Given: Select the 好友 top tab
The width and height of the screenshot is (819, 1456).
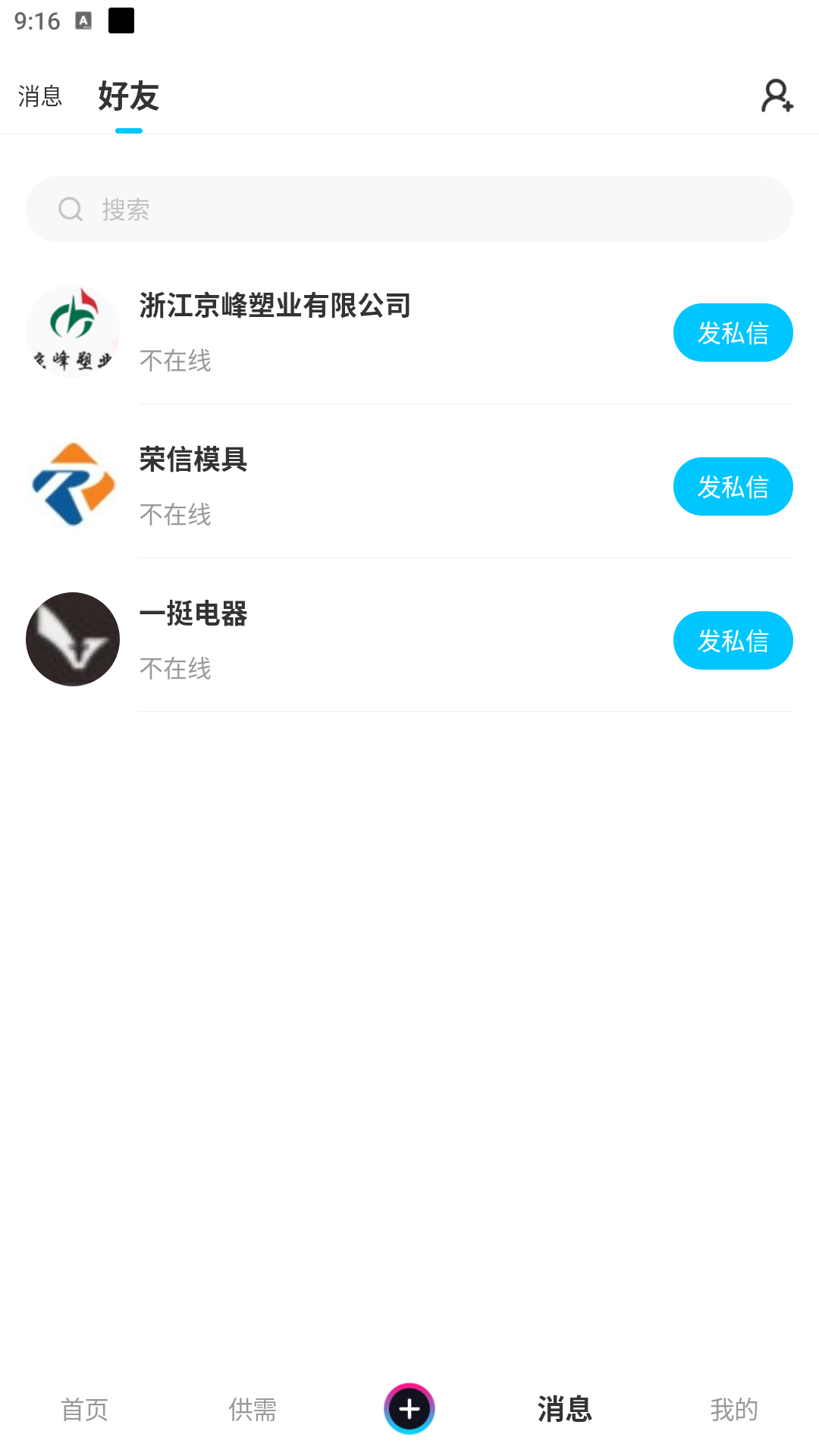Looking at the screenshot, I should (x=128, y=96).
